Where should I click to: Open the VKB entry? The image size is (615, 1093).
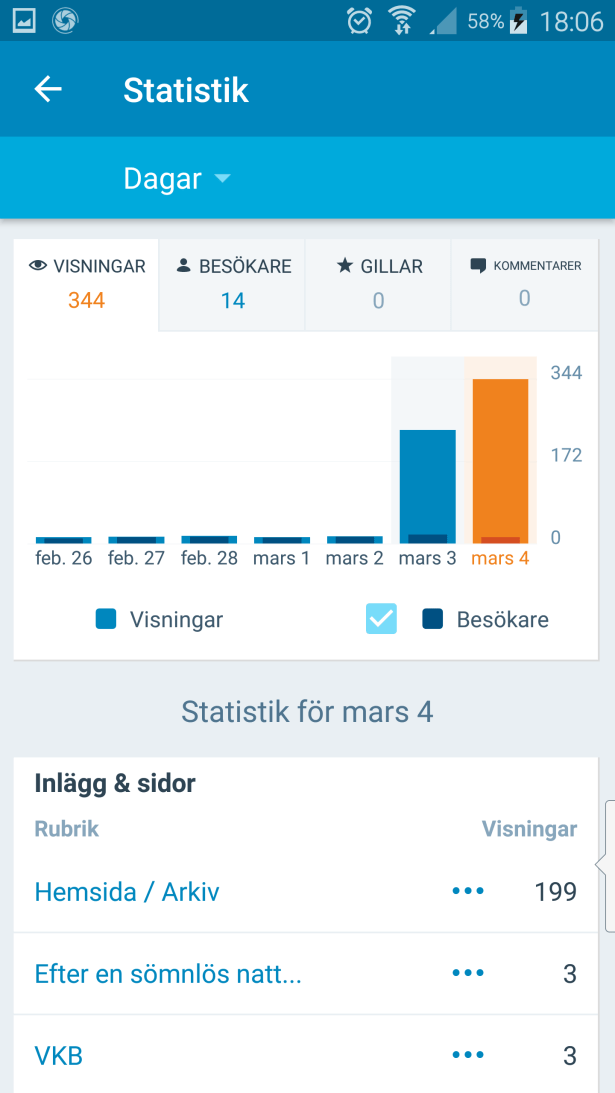(x=59, y=1055)
